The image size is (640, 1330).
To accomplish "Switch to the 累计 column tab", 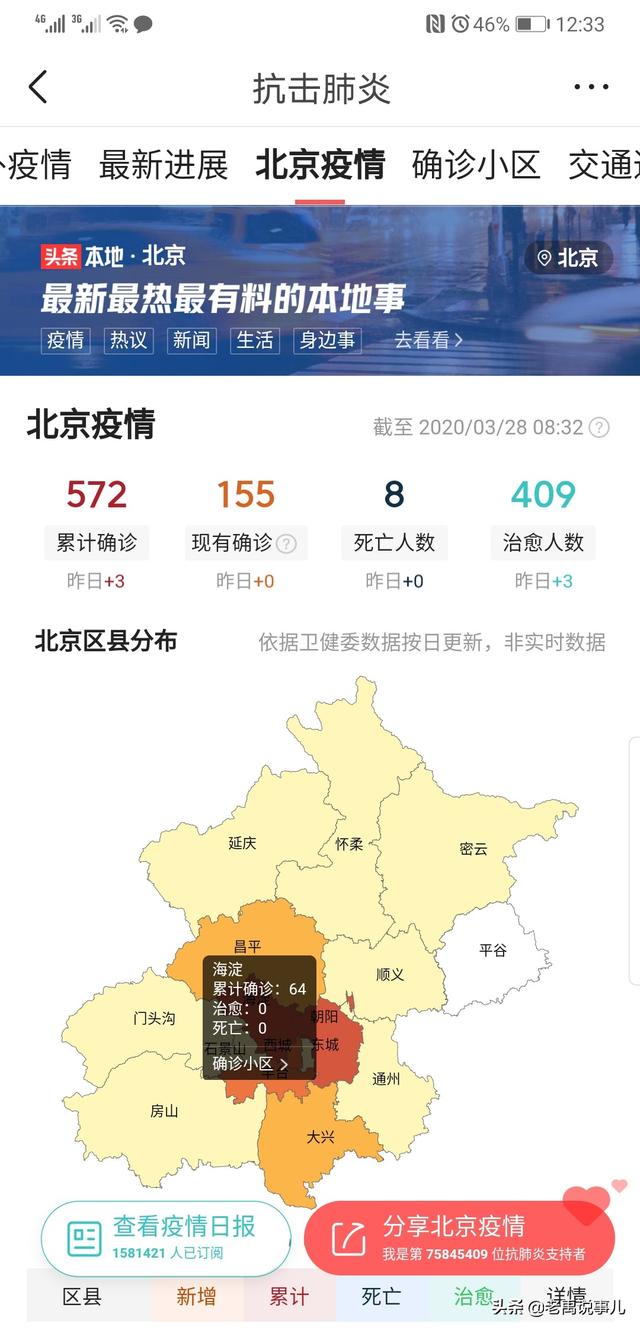I will (289, 1297).
